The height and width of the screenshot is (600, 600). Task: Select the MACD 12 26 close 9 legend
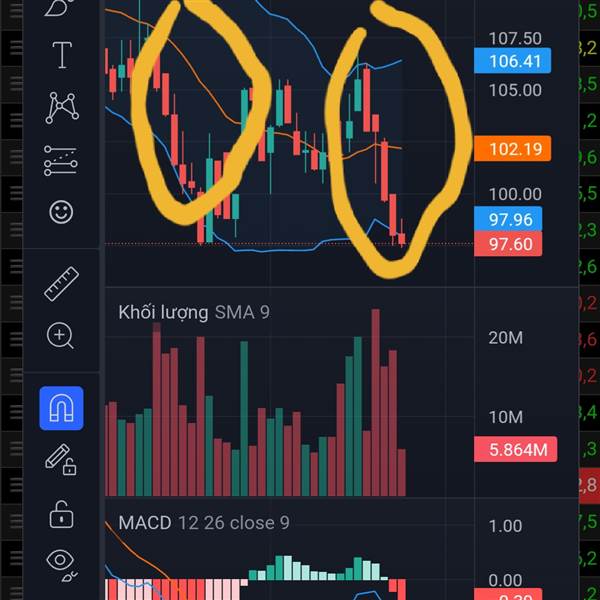tap(204, 522)
